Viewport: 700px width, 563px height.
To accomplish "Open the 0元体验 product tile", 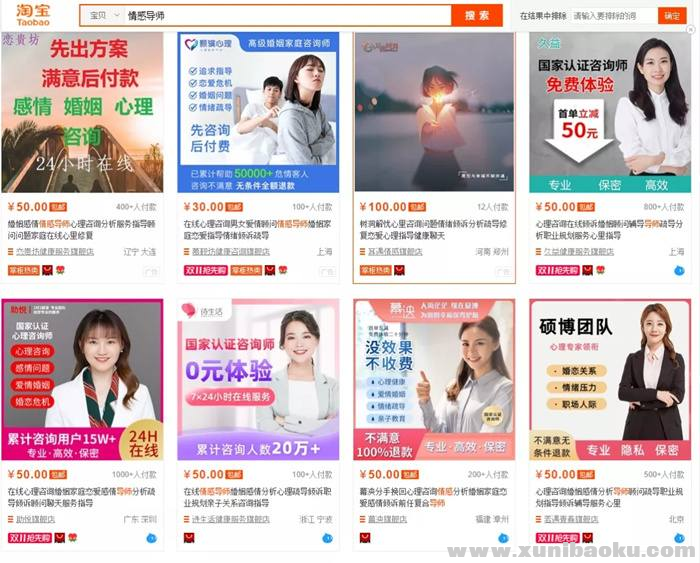I will click(x=258, y=379).
